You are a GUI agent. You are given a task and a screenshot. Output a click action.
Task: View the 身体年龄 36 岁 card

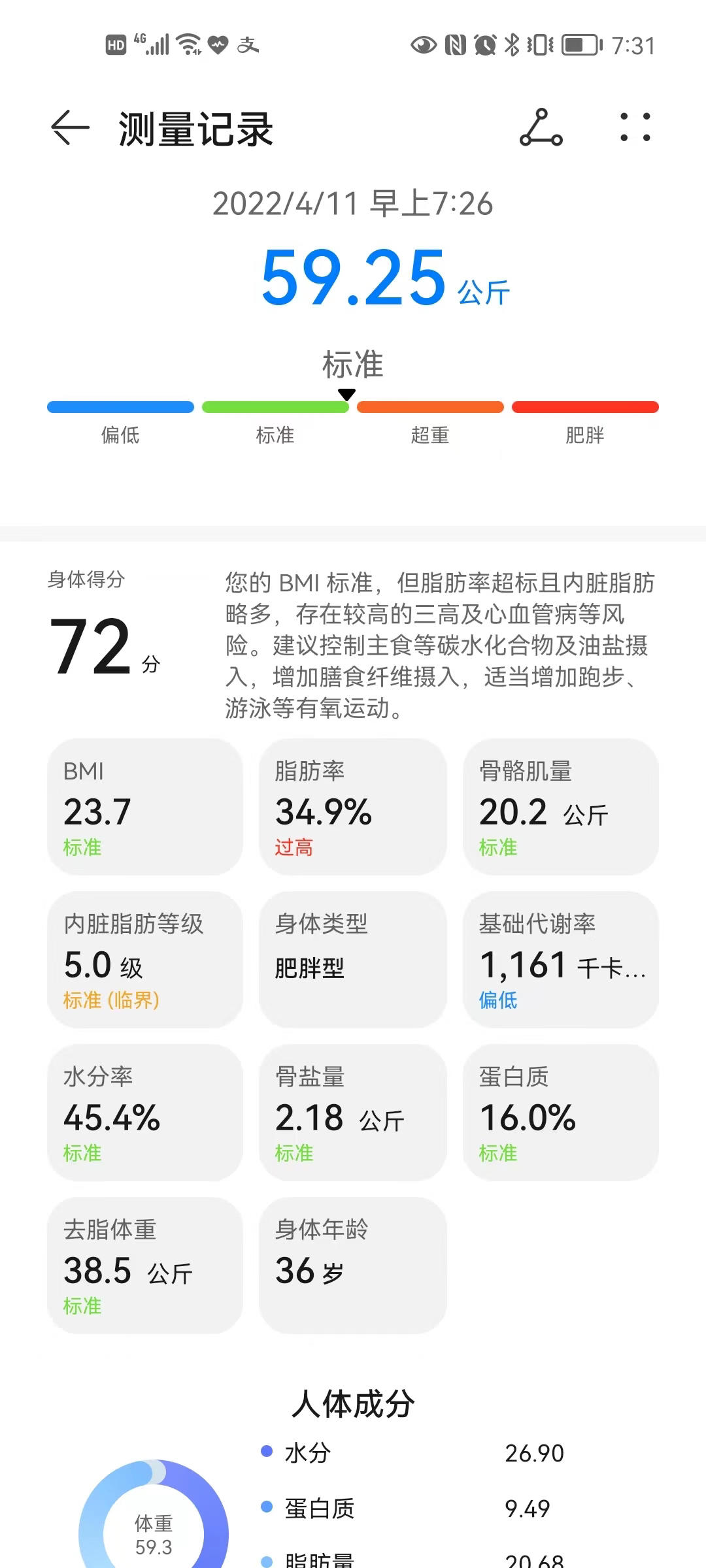tap(353, 1266)
